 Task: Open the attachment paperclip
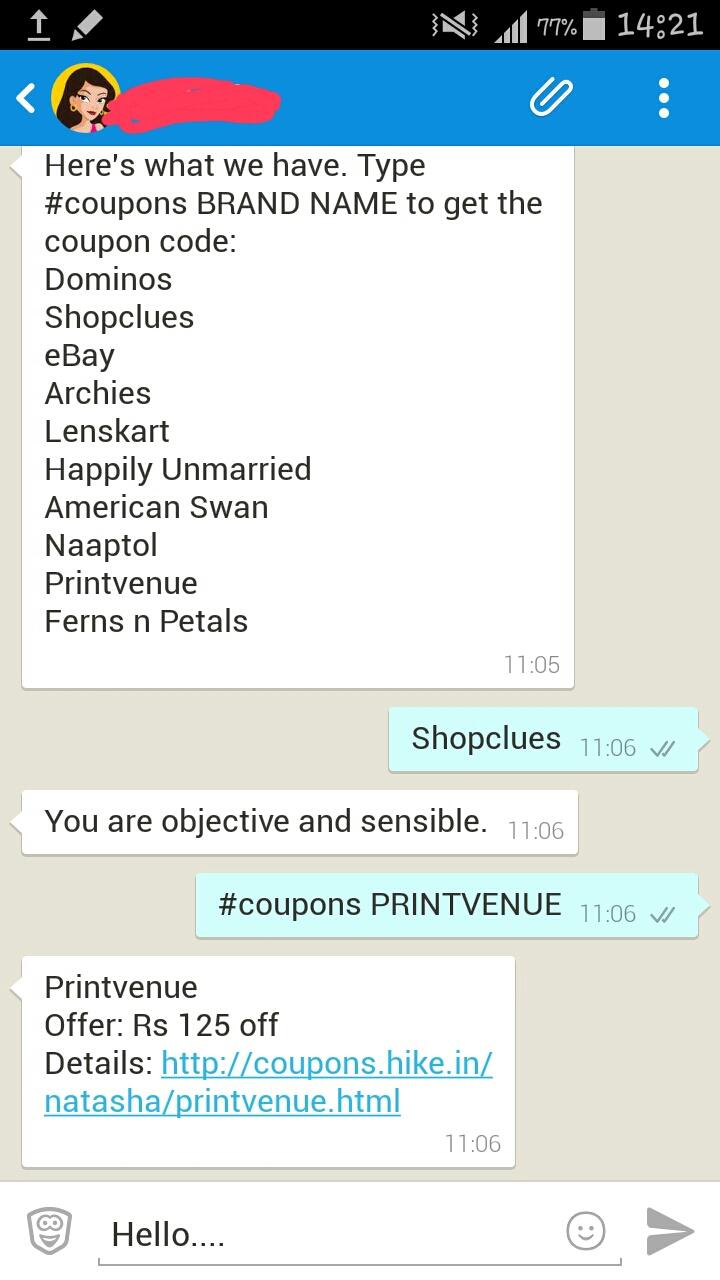pos(550,98)
